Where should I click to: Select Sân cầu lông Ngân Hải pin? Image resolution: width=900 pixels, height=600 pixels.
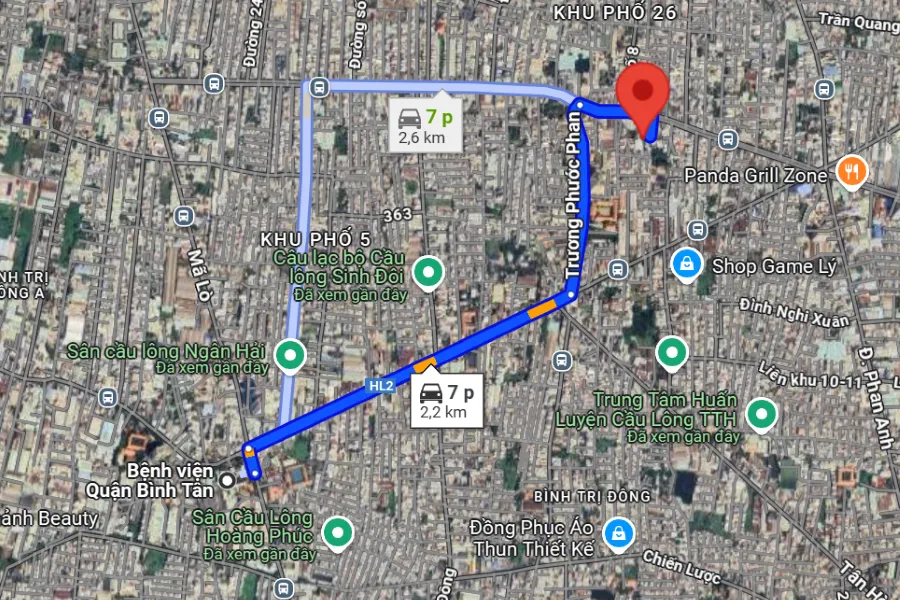tap(290, 353)
